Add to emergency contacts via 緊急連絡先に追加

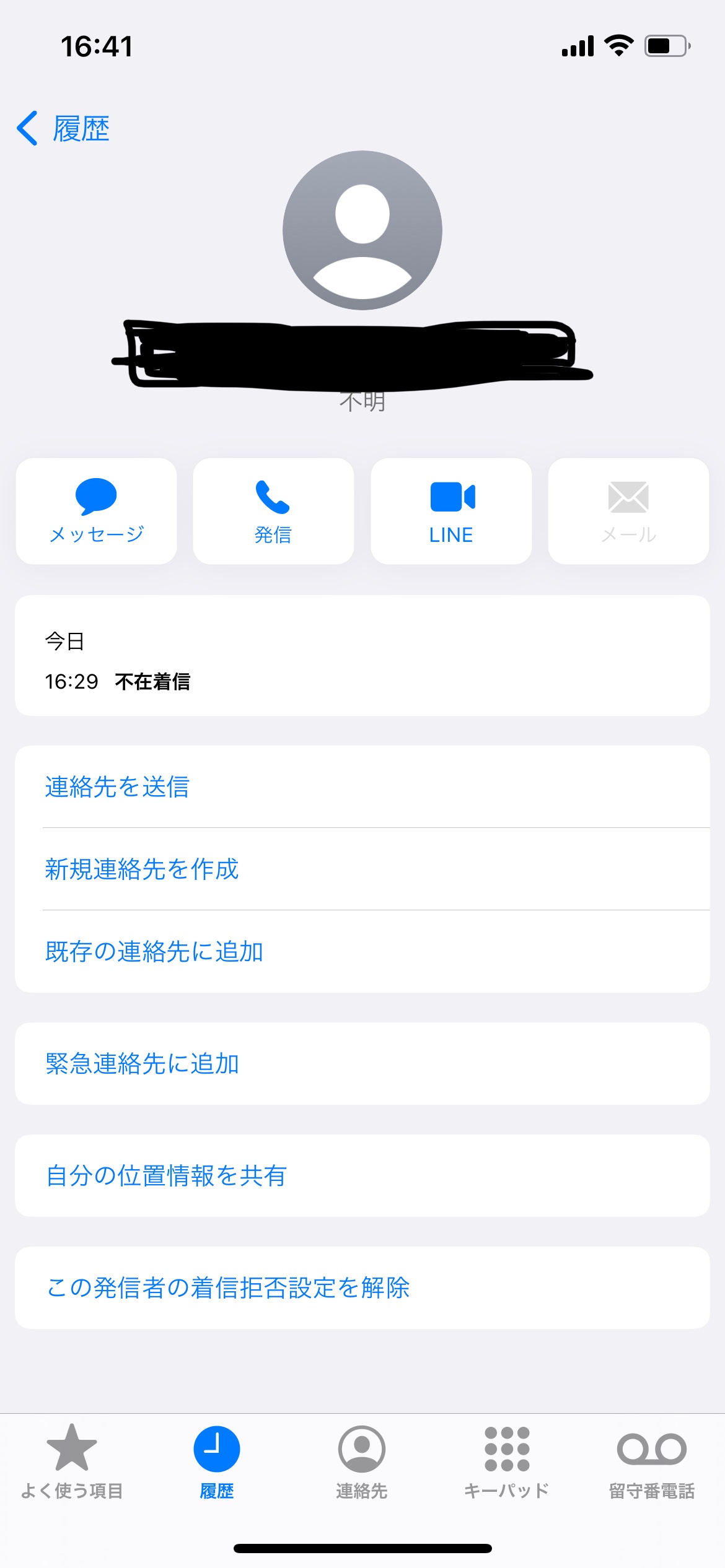(143, 1064)
